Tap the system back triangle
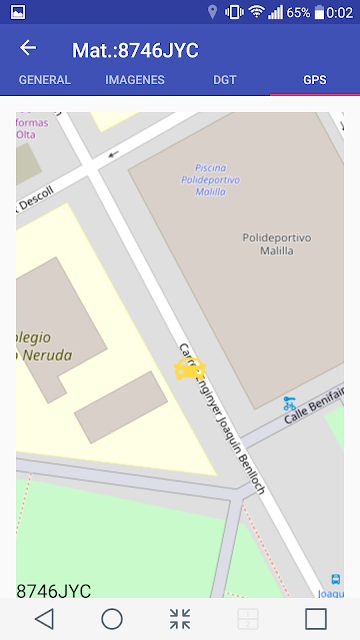 44,619
